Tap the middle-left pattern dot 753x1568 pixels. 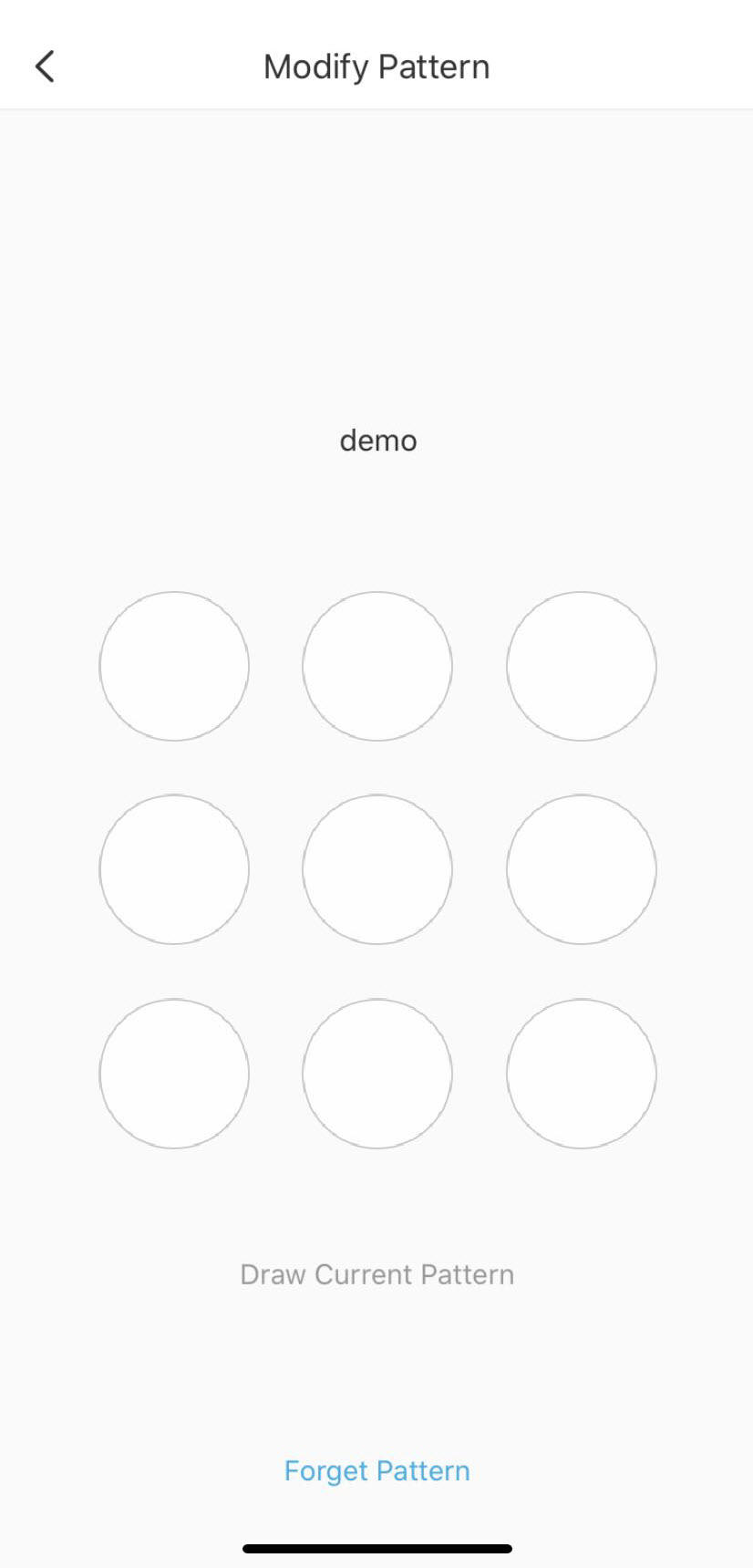click(x=173, y=869)
